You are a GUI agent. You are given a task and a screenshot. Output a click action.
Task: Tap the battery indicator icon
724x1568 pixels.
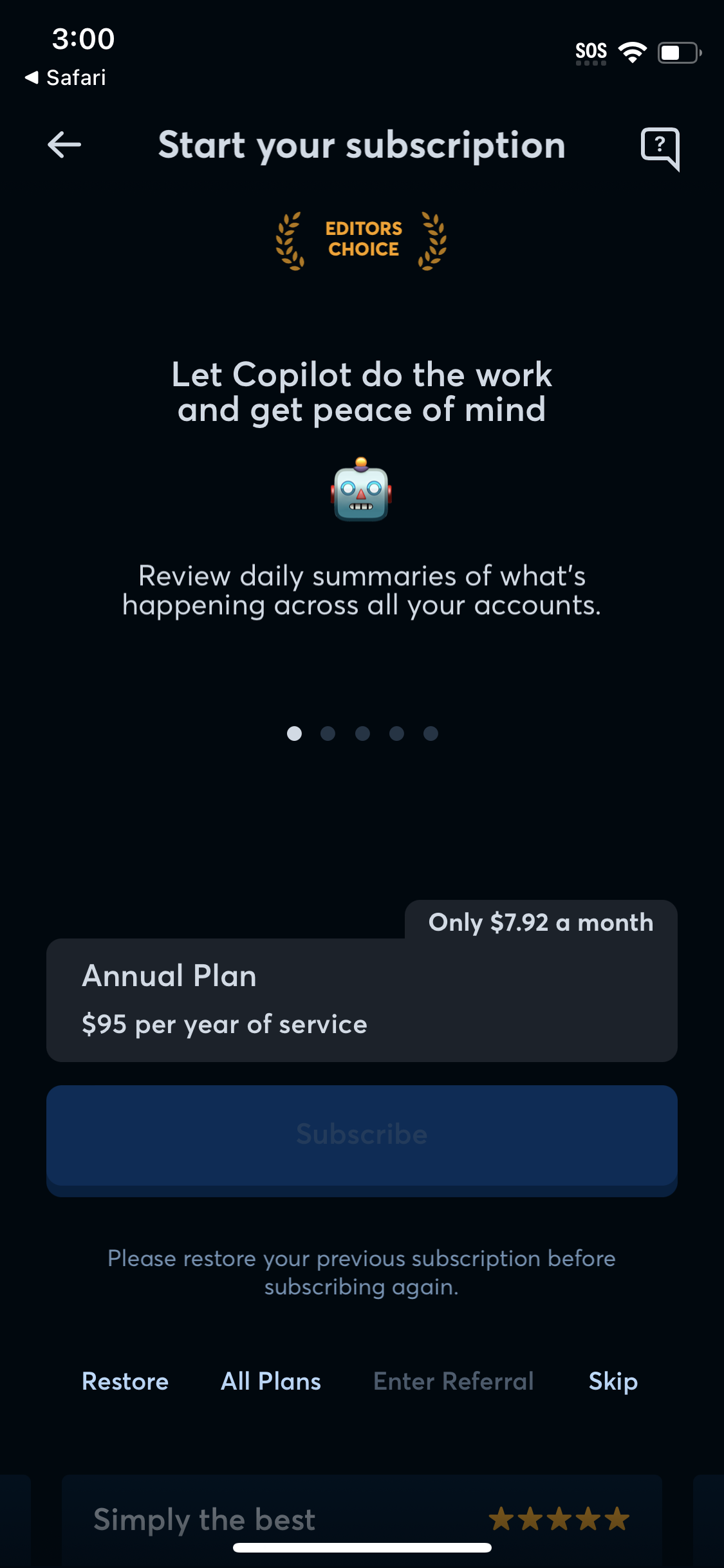point(679,53)
